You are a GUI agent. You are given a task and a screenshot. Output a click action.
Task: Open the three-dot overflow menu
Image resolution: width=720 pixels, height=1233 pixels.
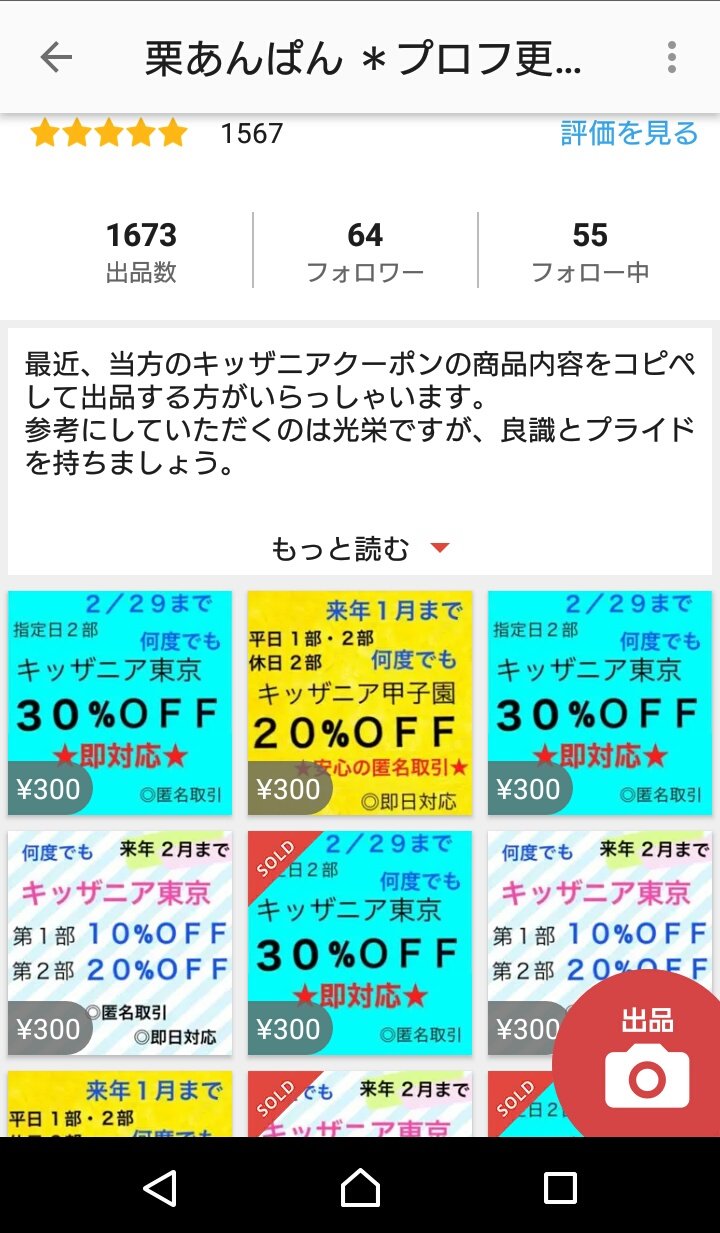click(672, 57)
